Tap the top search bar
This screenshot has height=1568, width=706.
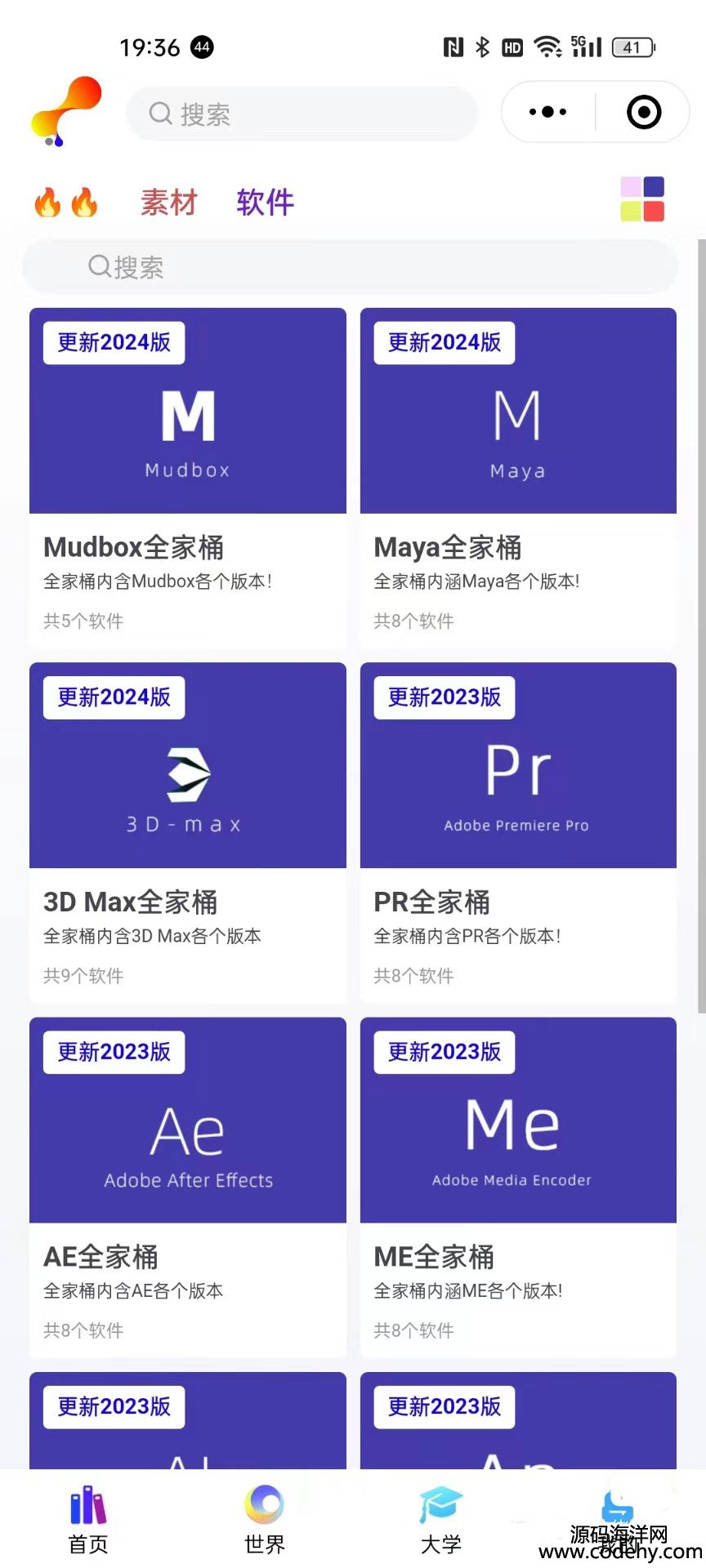[x=301, y=114]
